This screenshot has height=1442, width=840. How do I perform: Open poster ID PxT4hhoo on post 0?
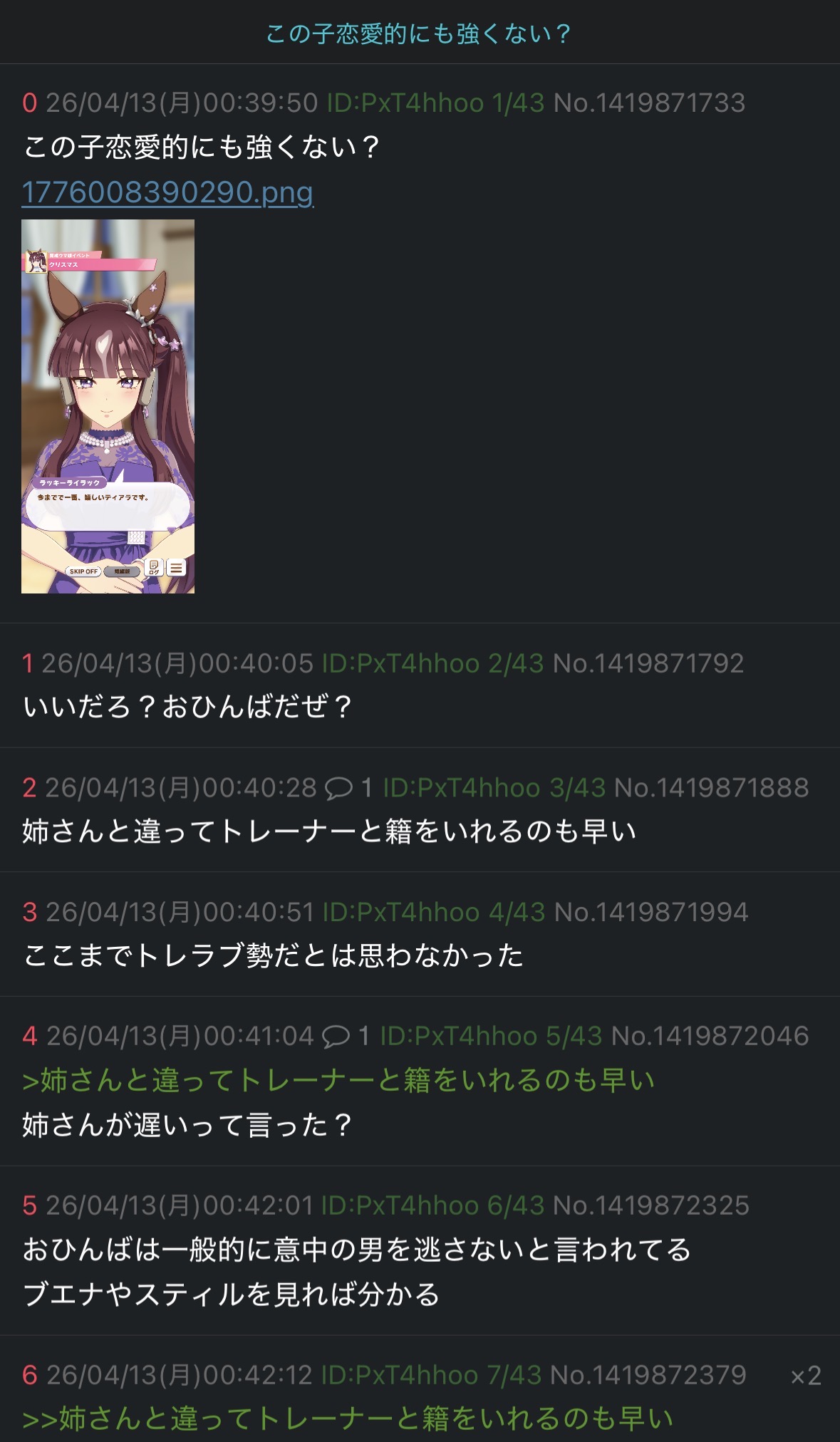point(405,103)
